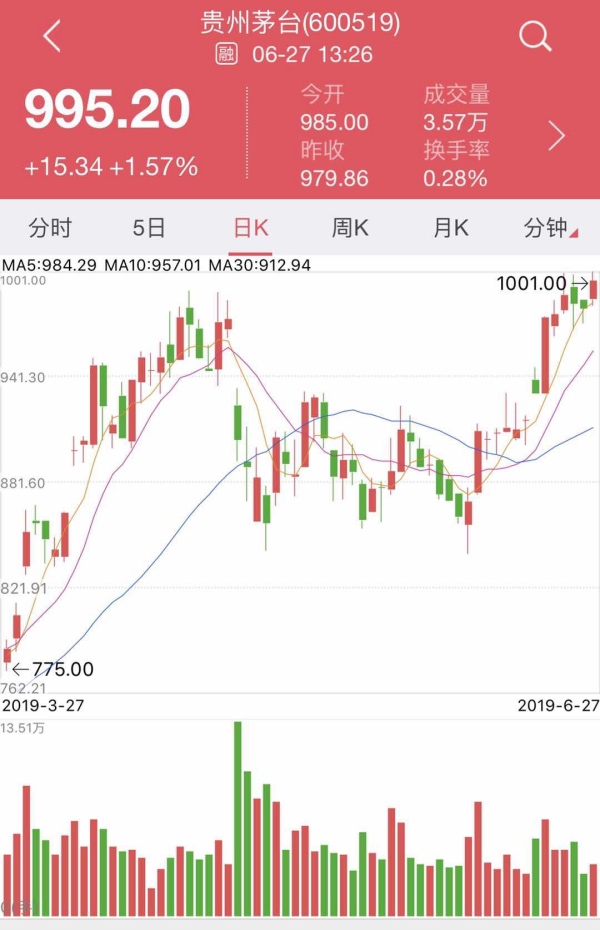The image size is (600, 930).
Task: Open the 分钟 interval dropdown
Action: point(550,228)
